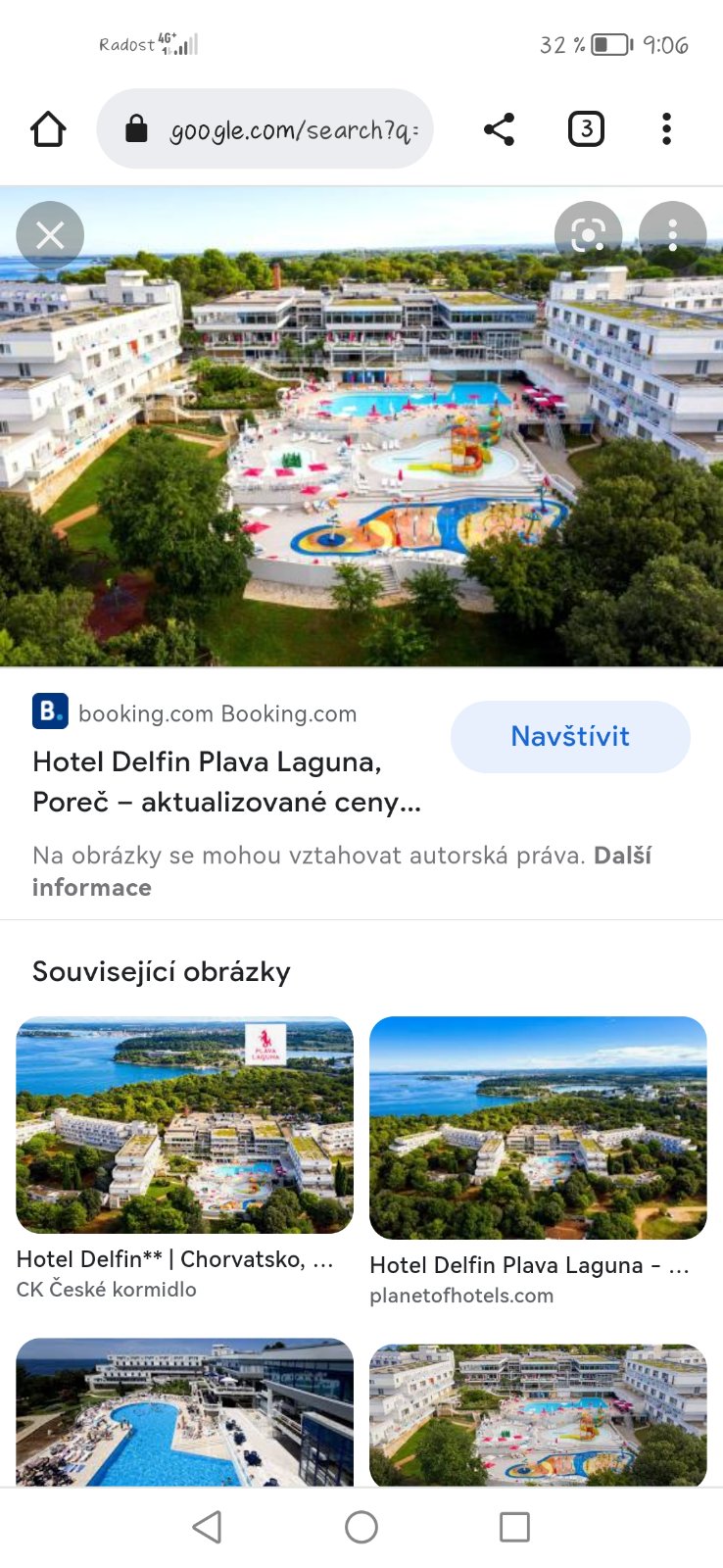The width and height of the screenshot is (723, 1568).
Task: Tap the Navštívit button
Action: coord(570,737)
